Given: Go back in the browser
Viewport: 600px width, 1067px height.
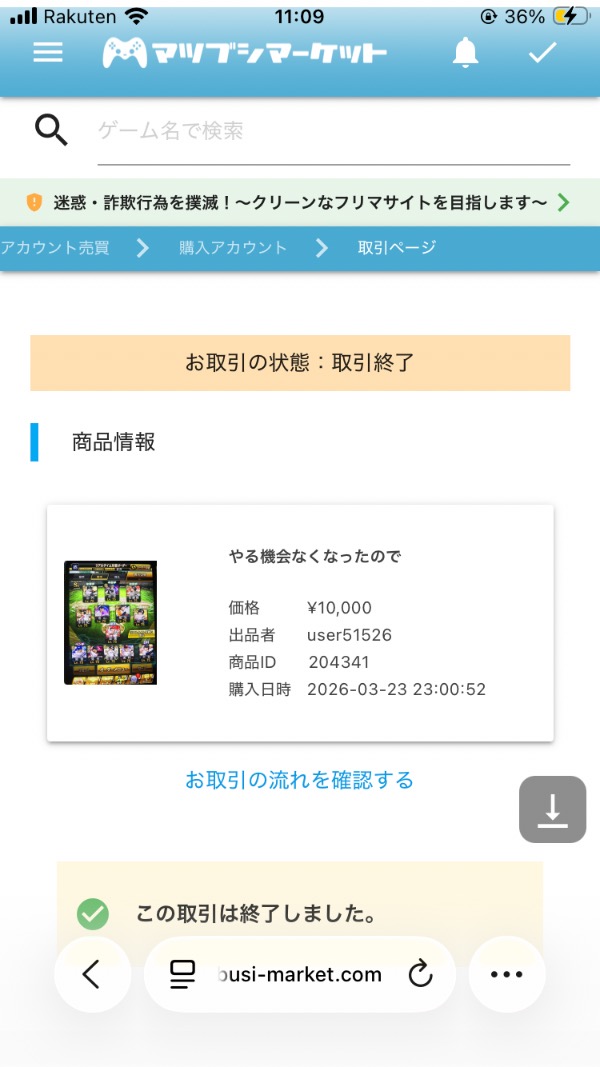Looking at the screenshot, I should (x=92, y=974).
